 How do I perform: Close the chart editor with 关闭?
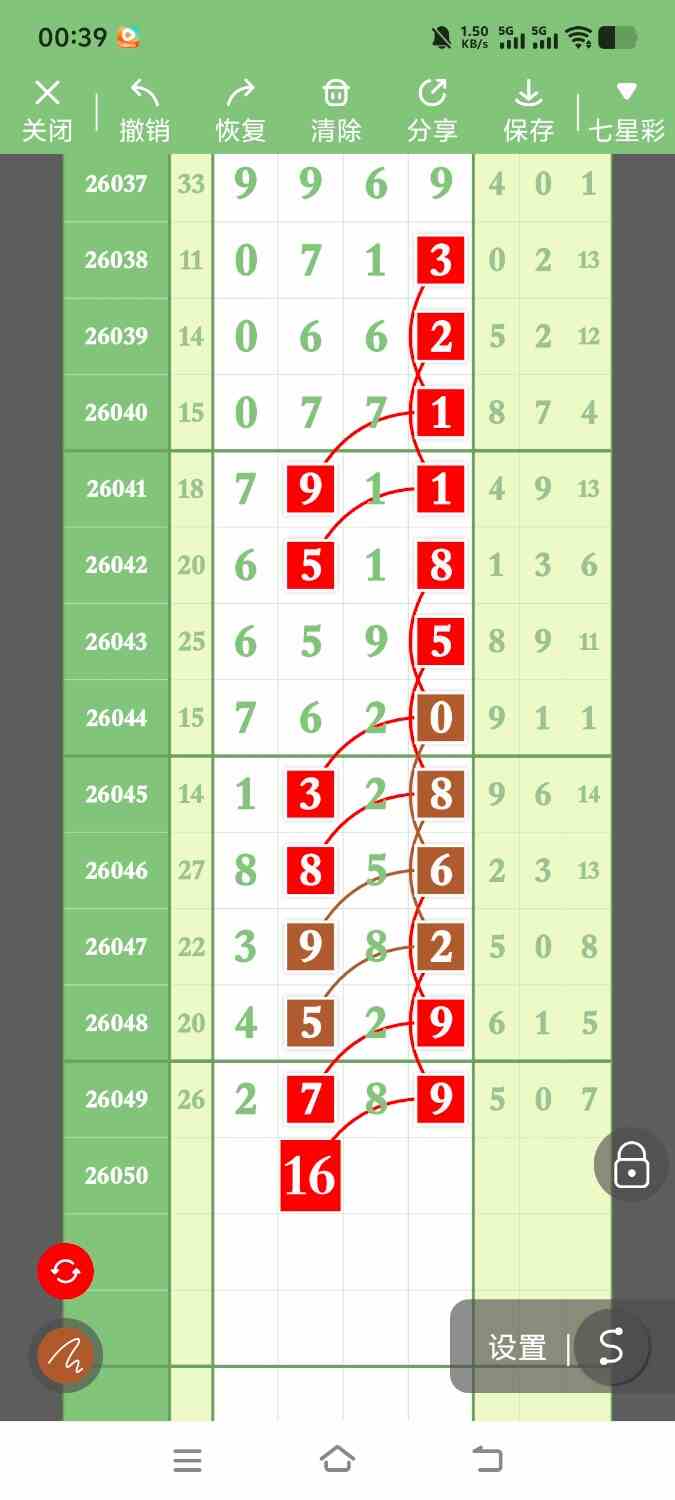47,111
